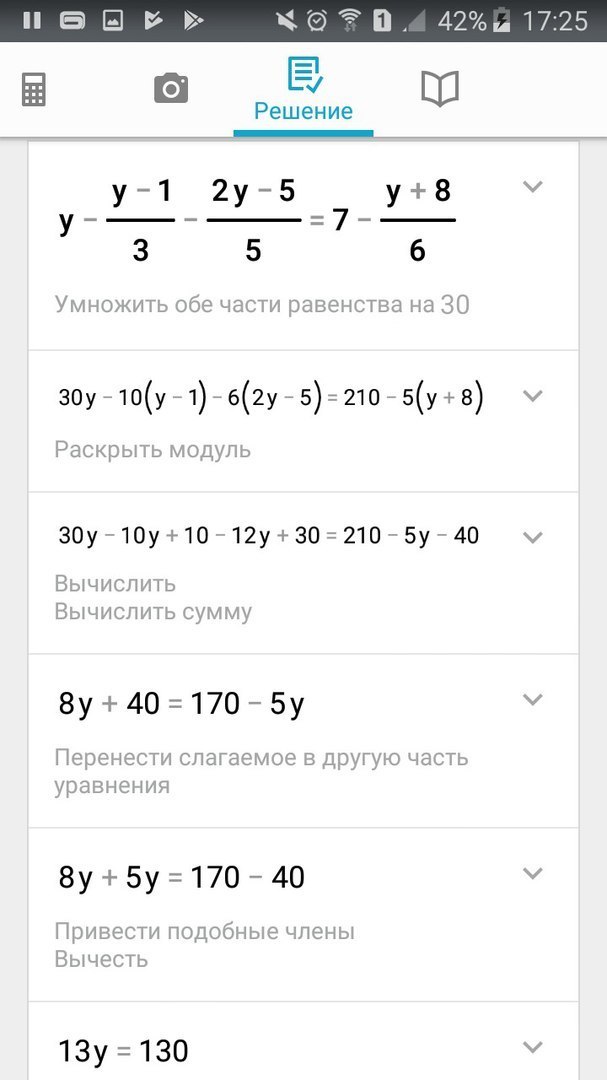Open the book history tab

tap(440, 89)
